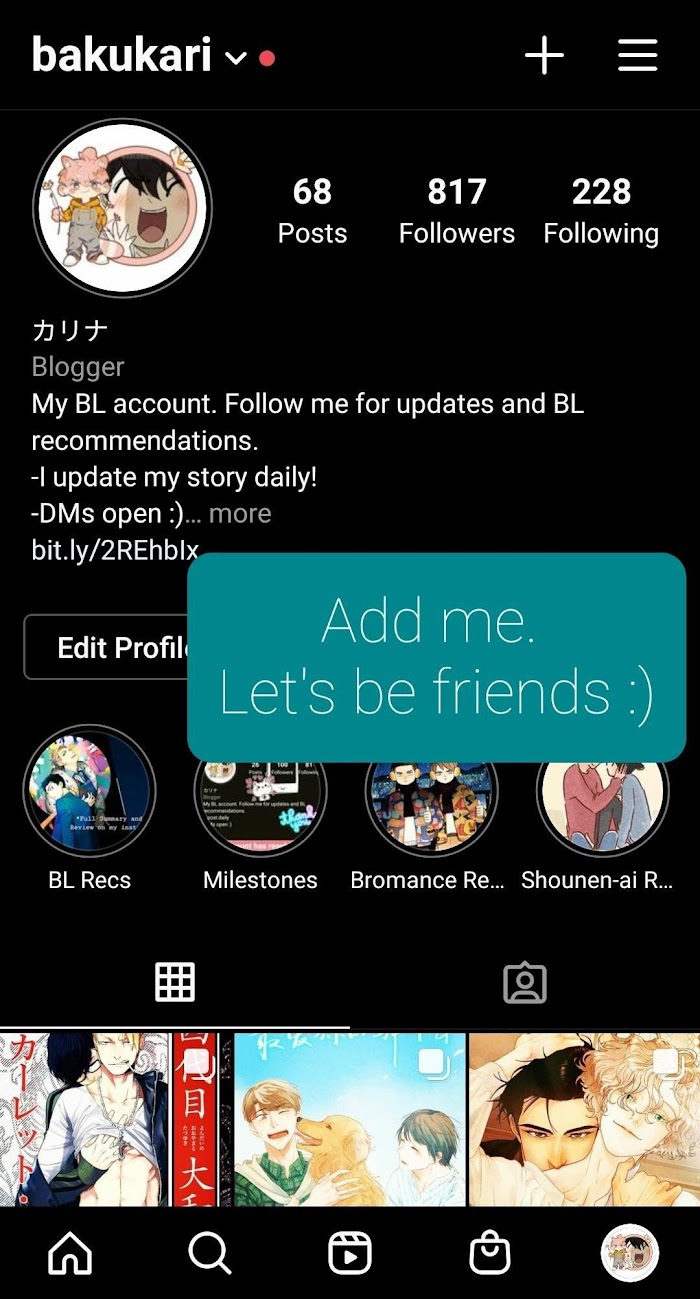The width and height of the screenshot is (700, 1299).
Task: Expand bio with the more link
Action: tap(239, 514)
